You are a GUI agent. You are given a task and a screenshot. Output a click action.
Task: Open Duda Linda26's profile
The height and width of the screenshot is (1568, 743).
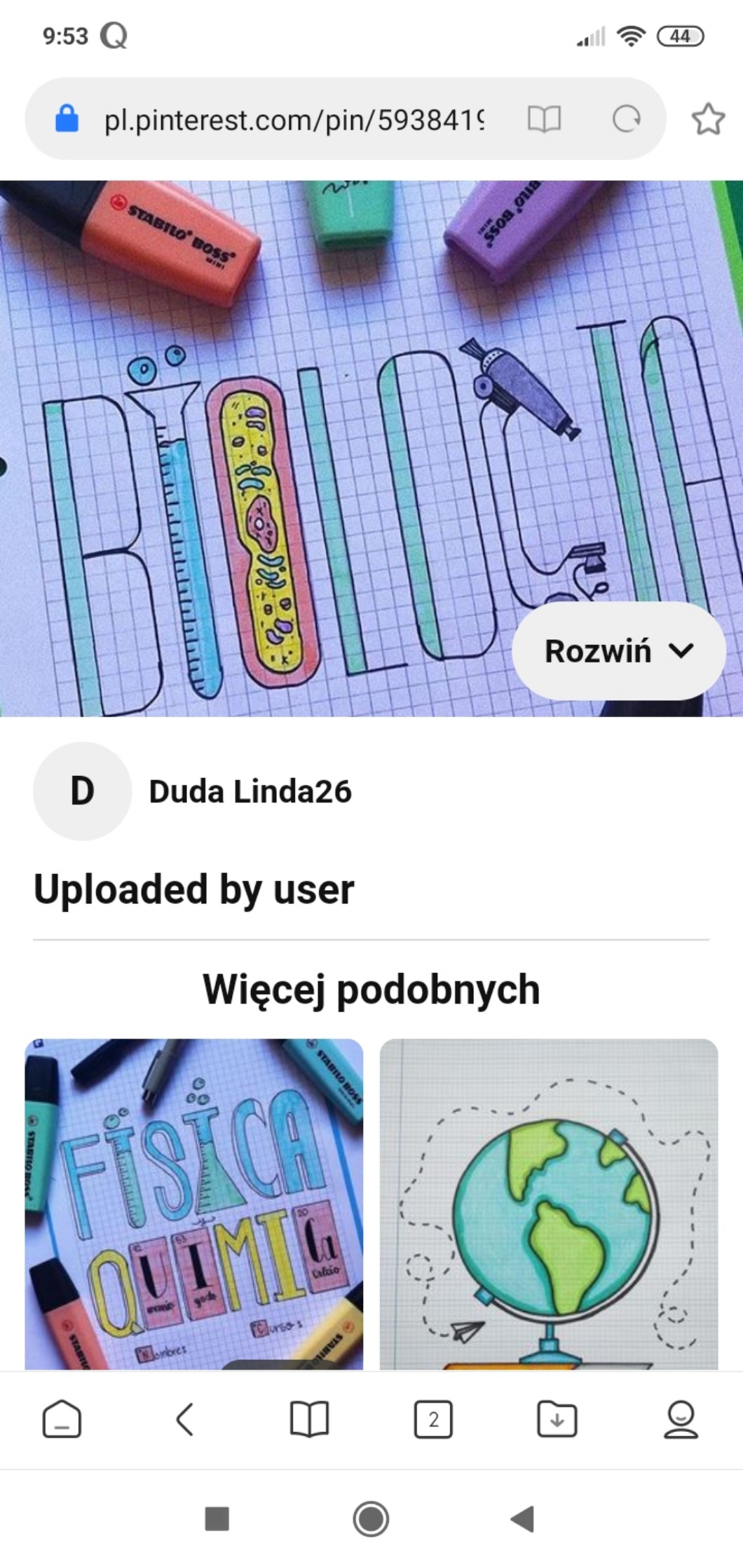click(250, 791)
